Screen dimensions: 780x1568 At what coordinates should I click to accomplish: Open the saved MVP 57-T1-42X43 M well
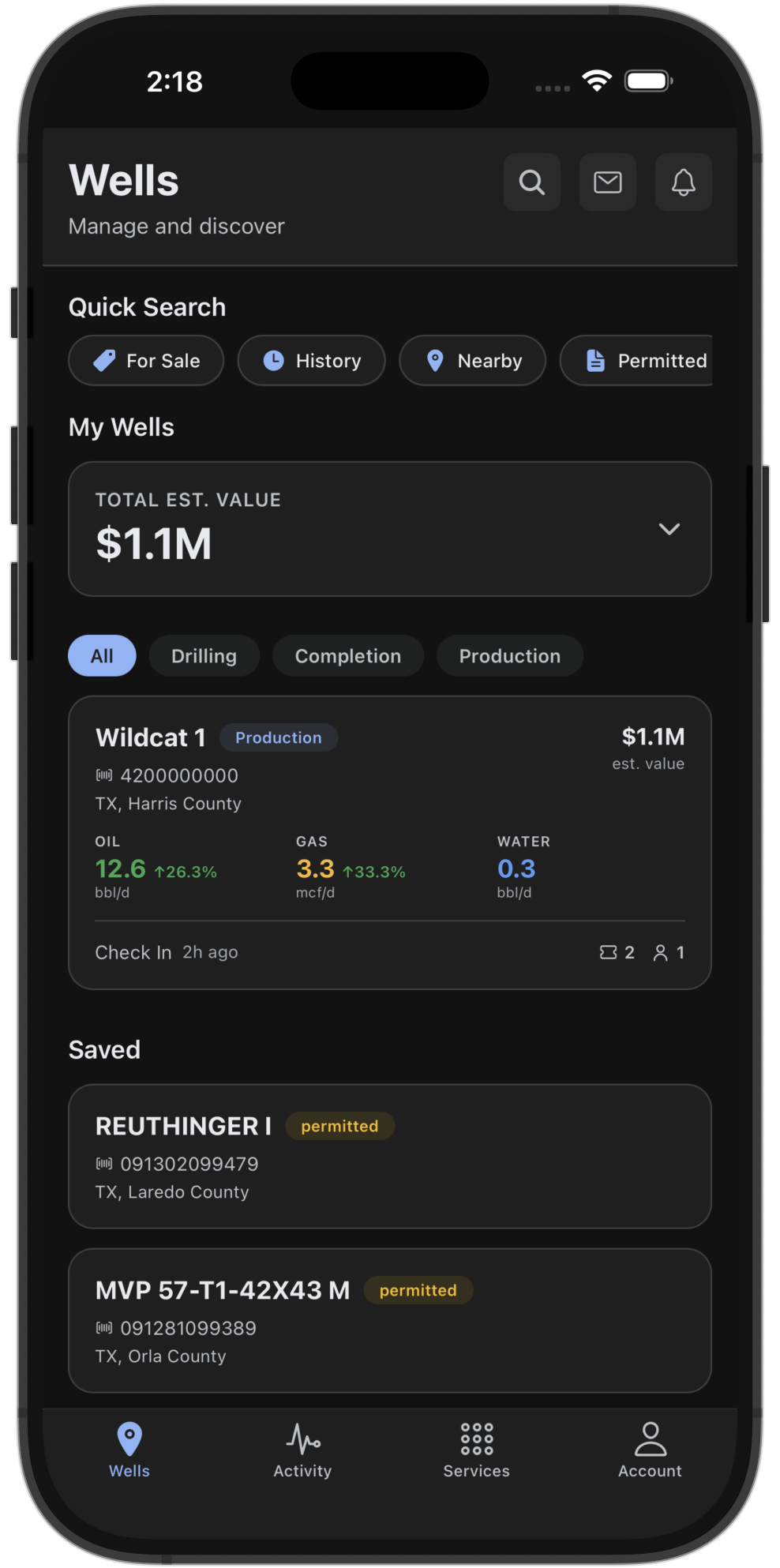tap(390, 1321)
